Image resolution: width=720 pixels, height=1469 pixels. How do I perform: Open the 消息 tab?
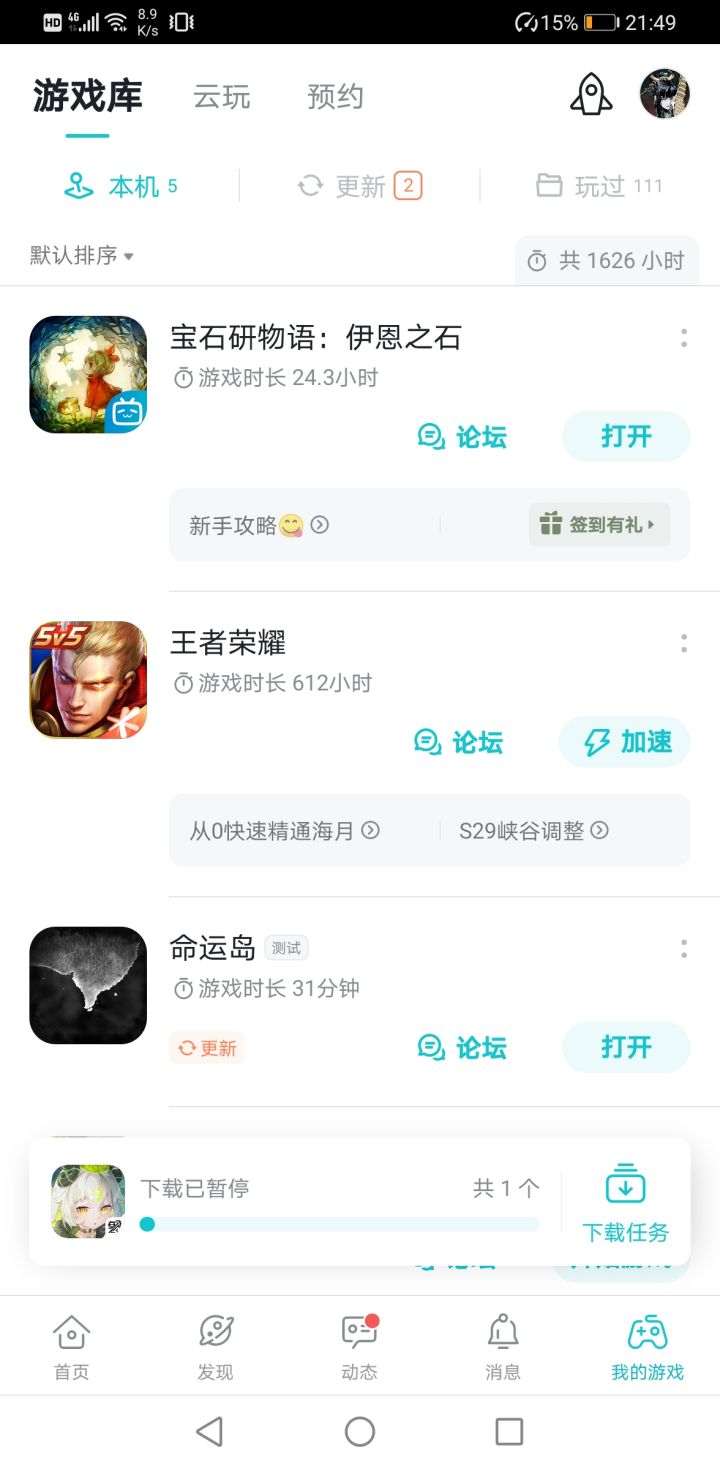coord(503,1346)
